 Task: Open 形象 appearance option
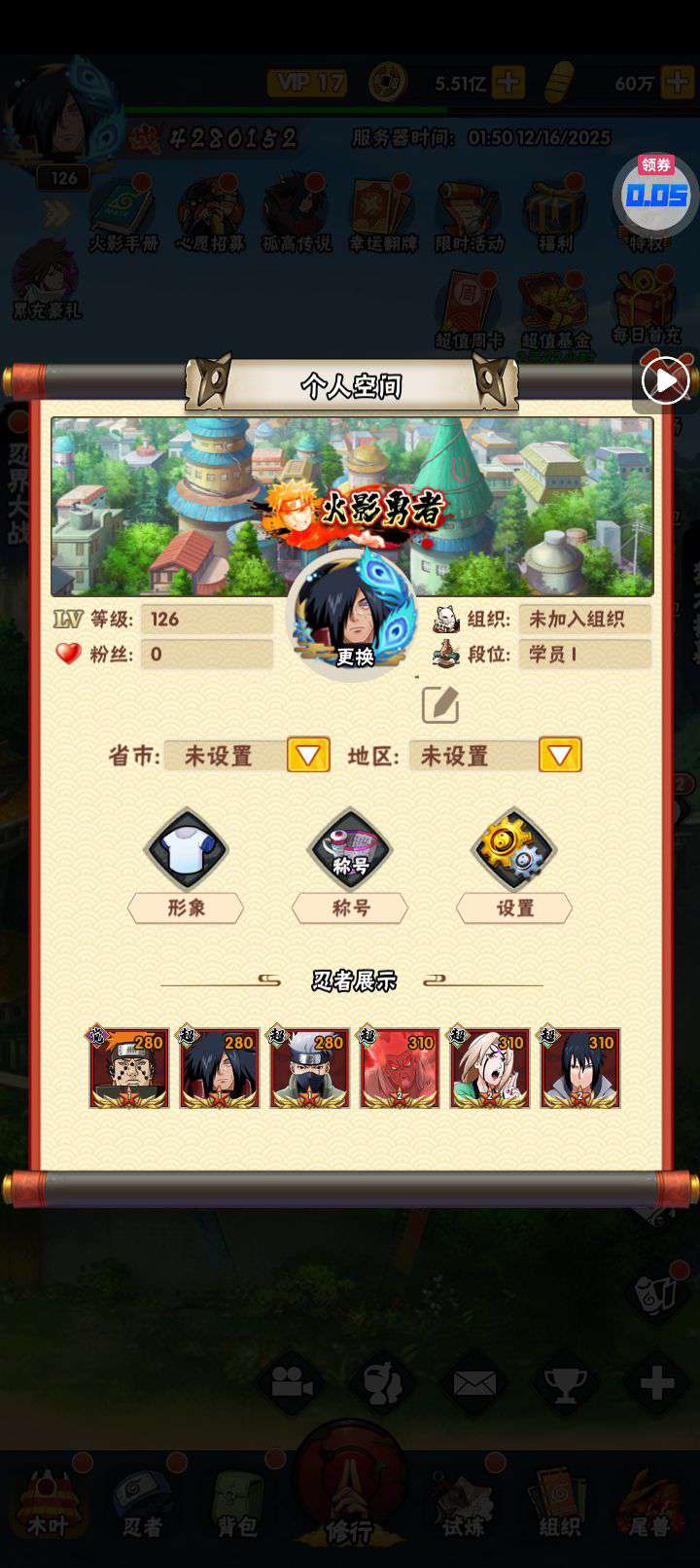[x=186, y=849]
